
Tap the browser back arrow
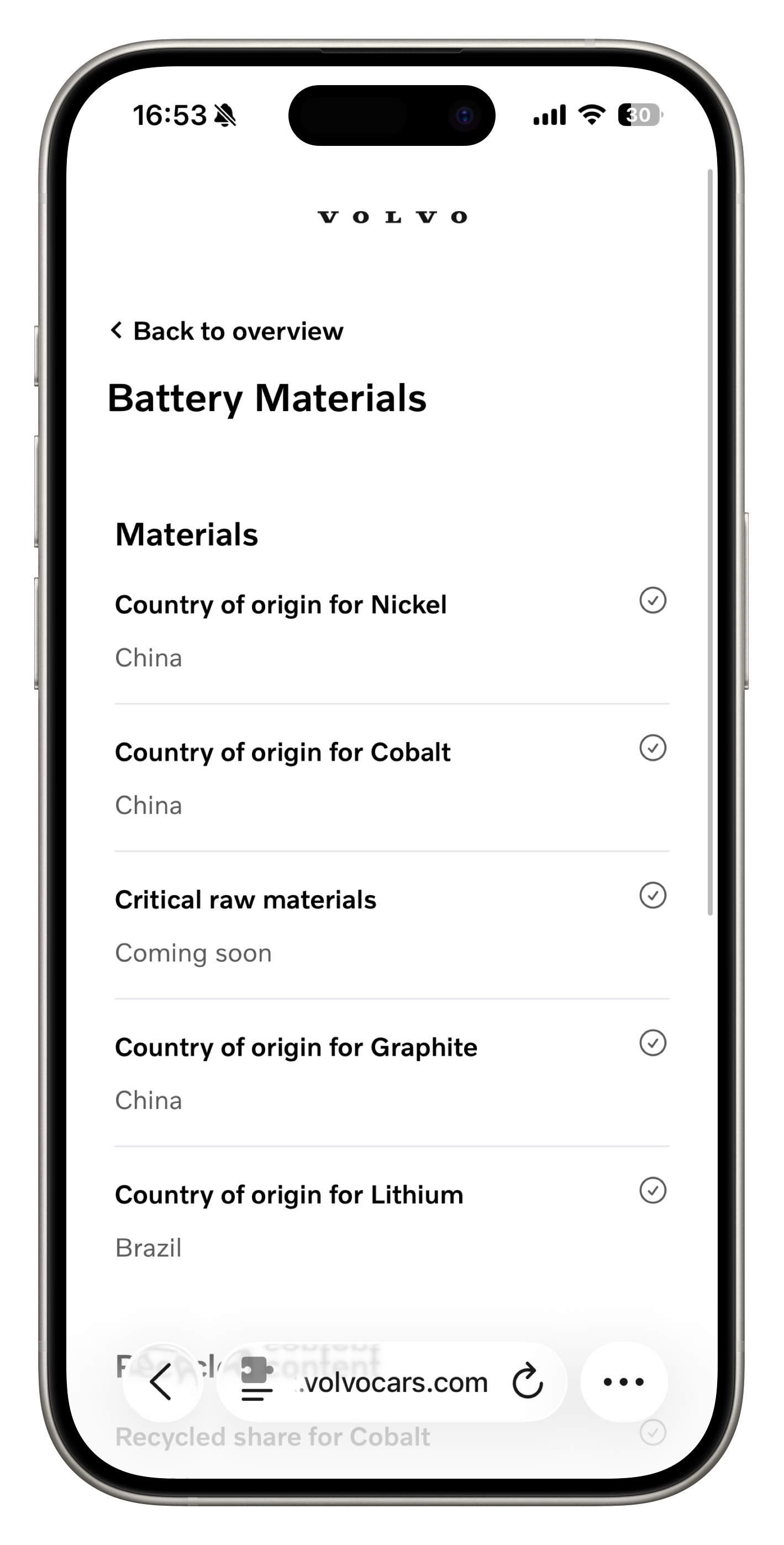161,1381
